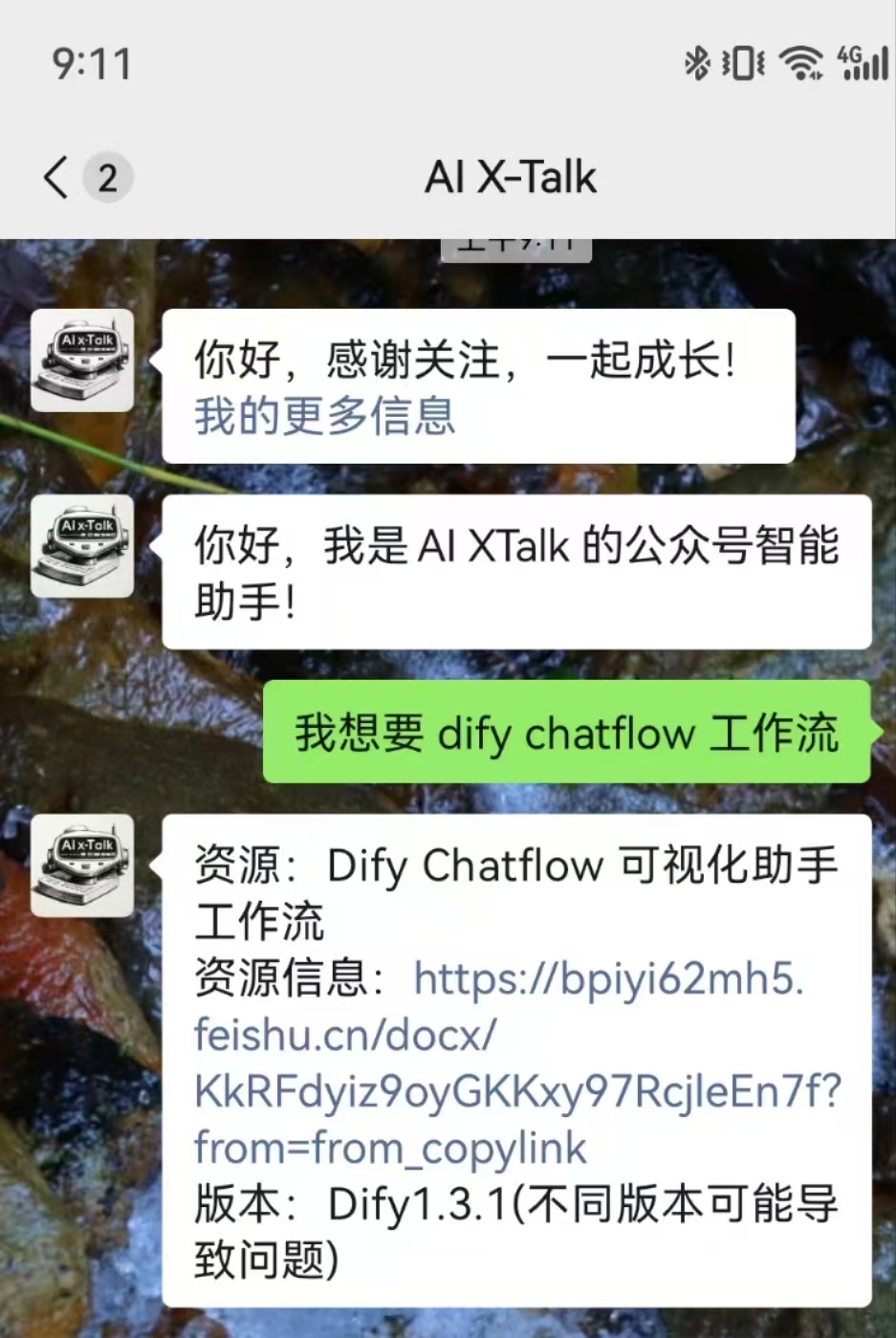Screen dimensions: 896x1338
Task: Open the feishu.cn document link
Action: (x=516, y=1063)
